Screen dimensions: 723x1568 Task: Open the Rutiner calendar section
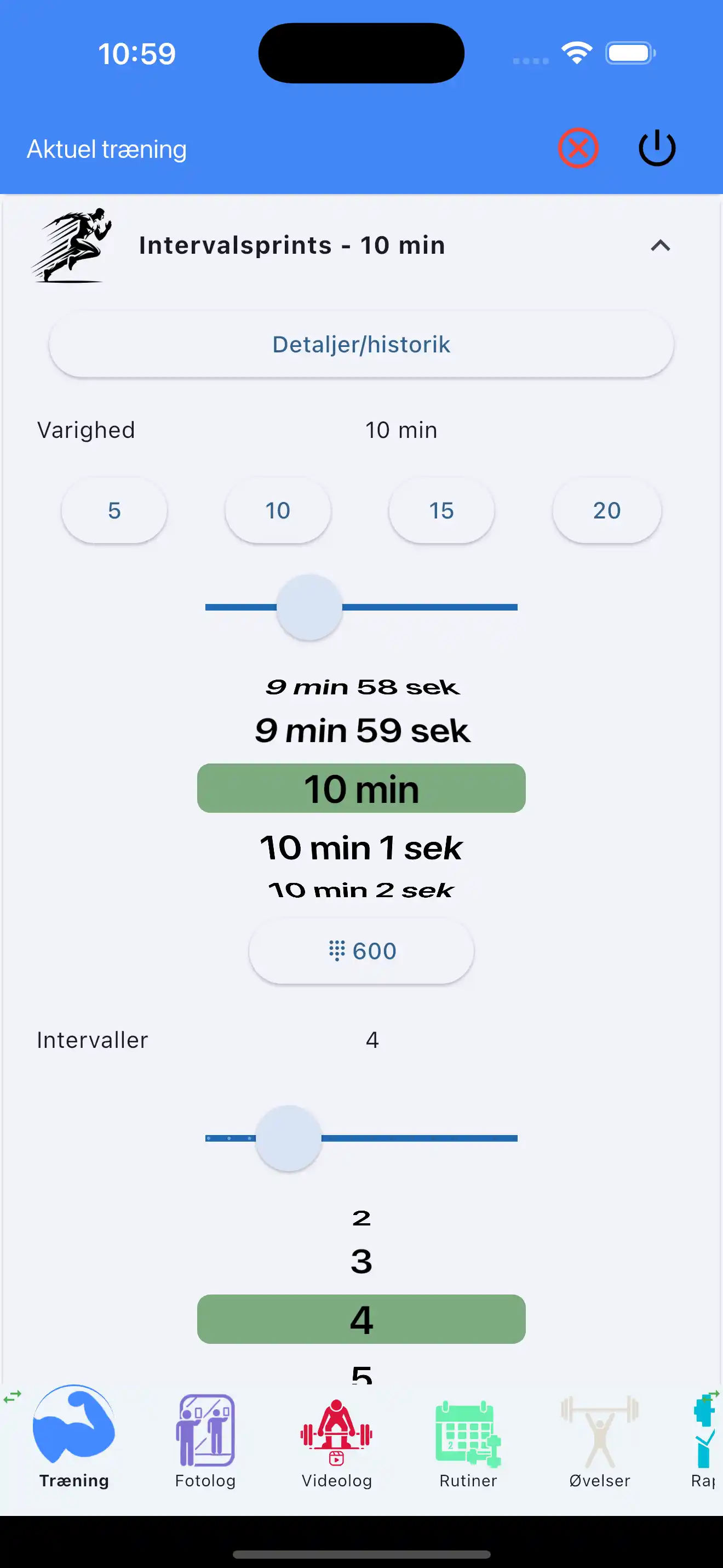[468, 1430]
